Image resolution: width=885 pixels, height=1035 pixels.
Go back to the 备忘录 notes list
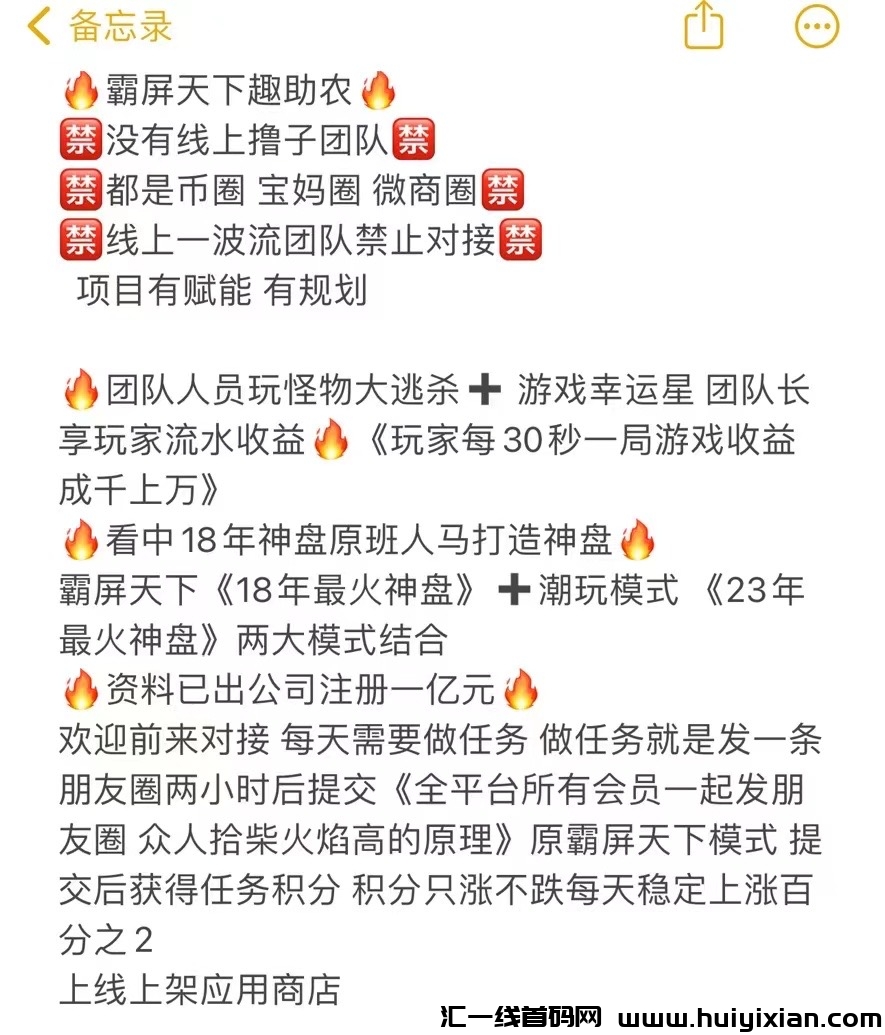click(98, 26)
